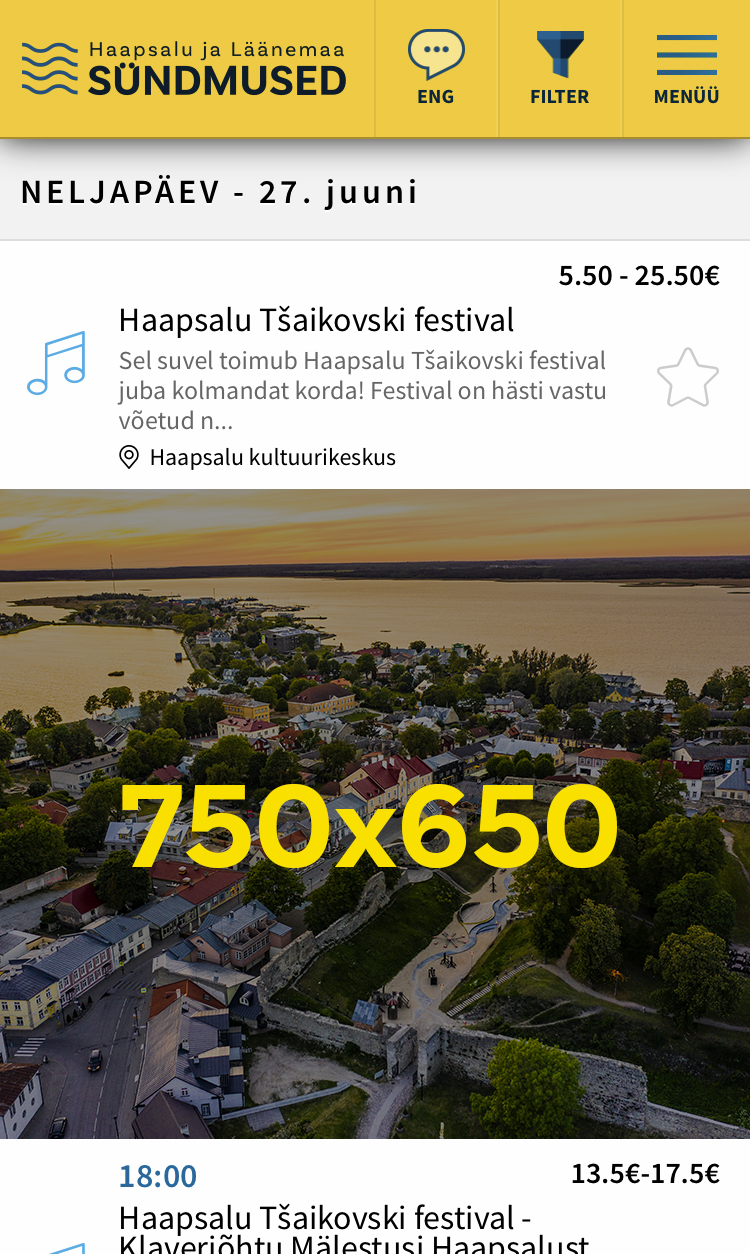Switch the language to ENG
Image resolution: width=750 pixels, height=1254 pixels.
click(x=436, y=68)
